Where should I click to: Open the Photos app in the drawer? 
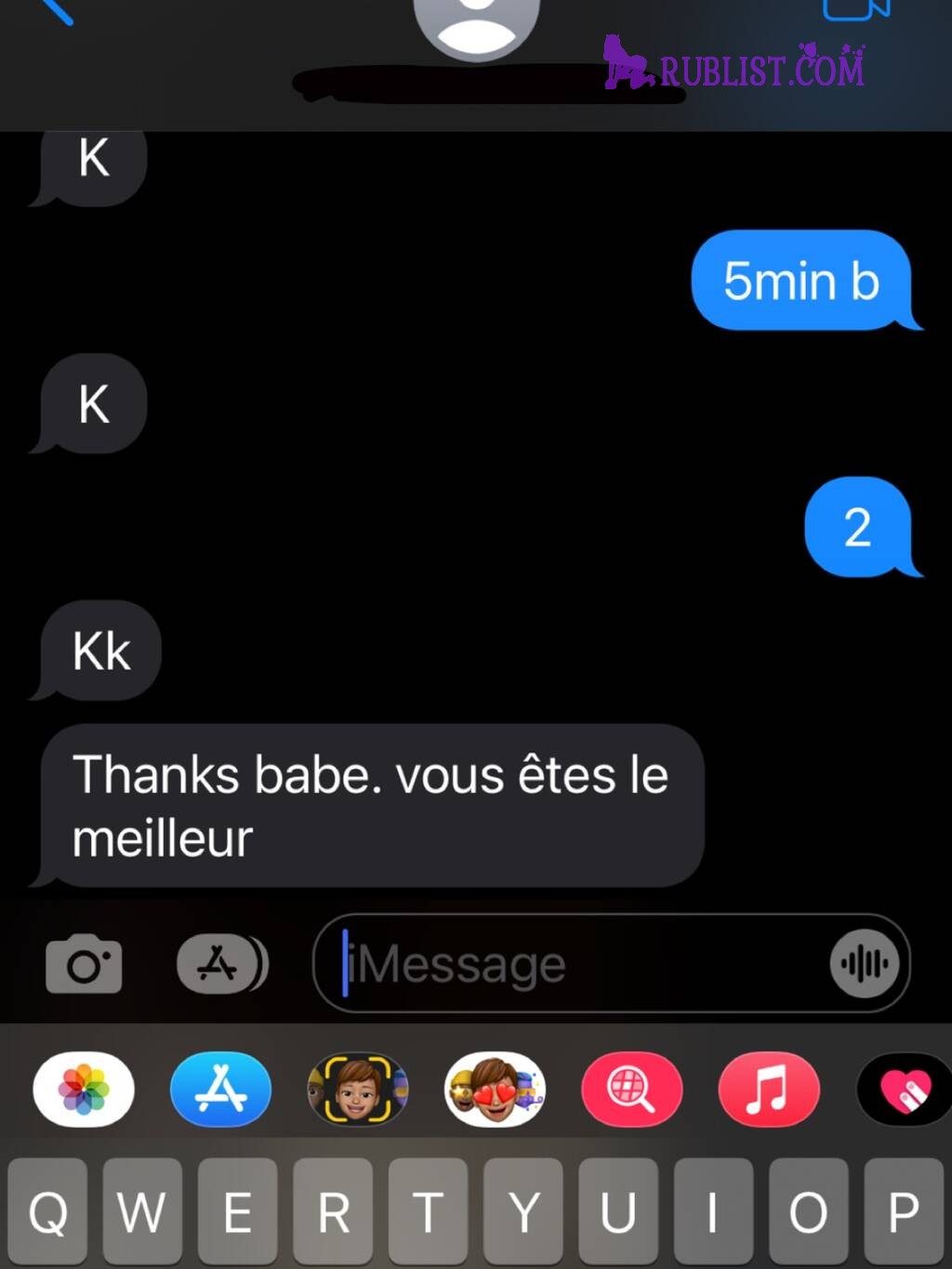tap(84, 1089)
